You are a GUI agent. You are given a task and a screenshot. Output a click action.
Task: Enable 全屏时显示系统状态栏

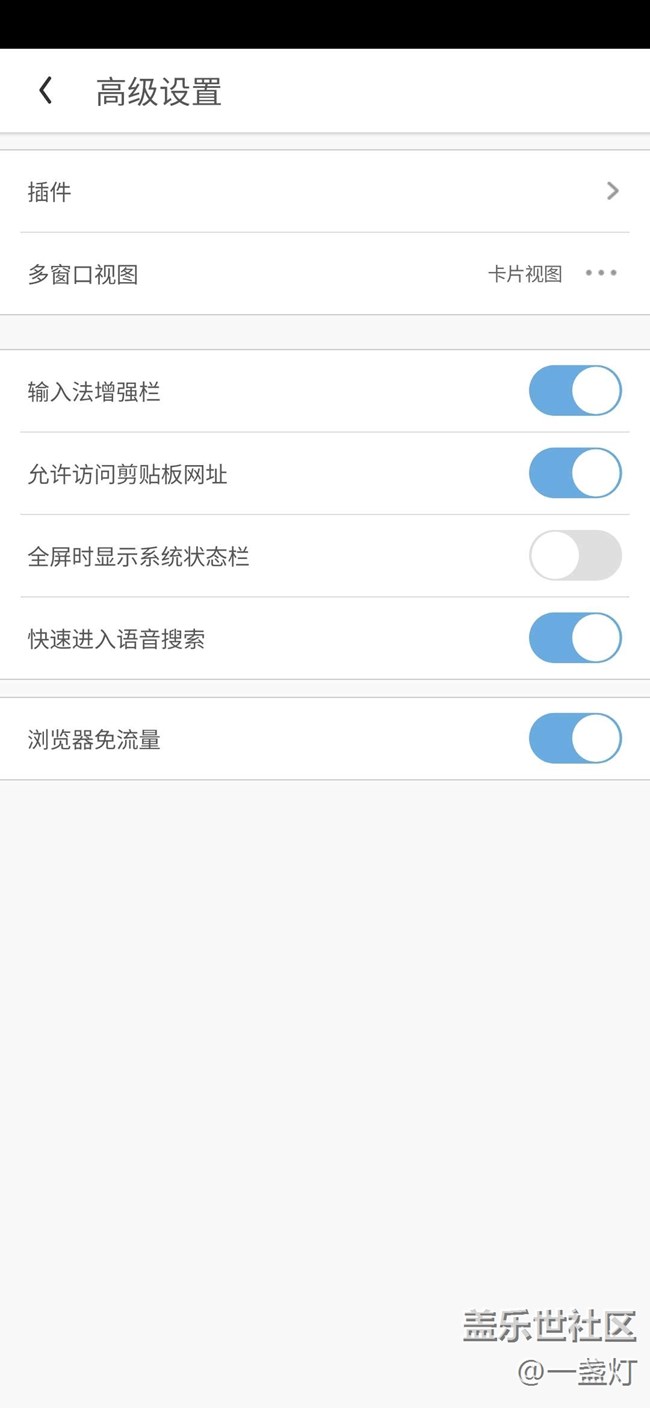(x=575, y=556)
